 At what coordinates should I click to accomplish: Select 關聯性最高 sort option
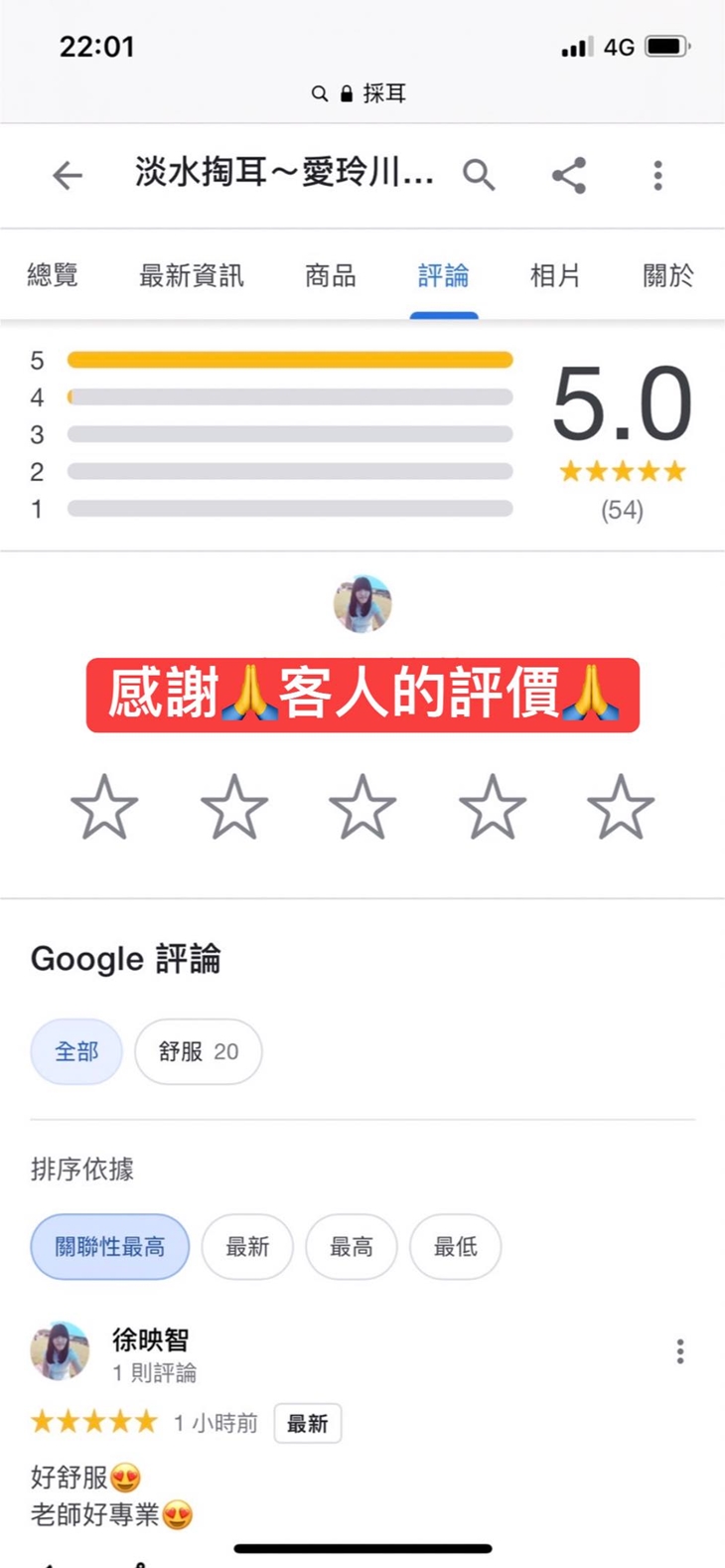point(110,1247)
